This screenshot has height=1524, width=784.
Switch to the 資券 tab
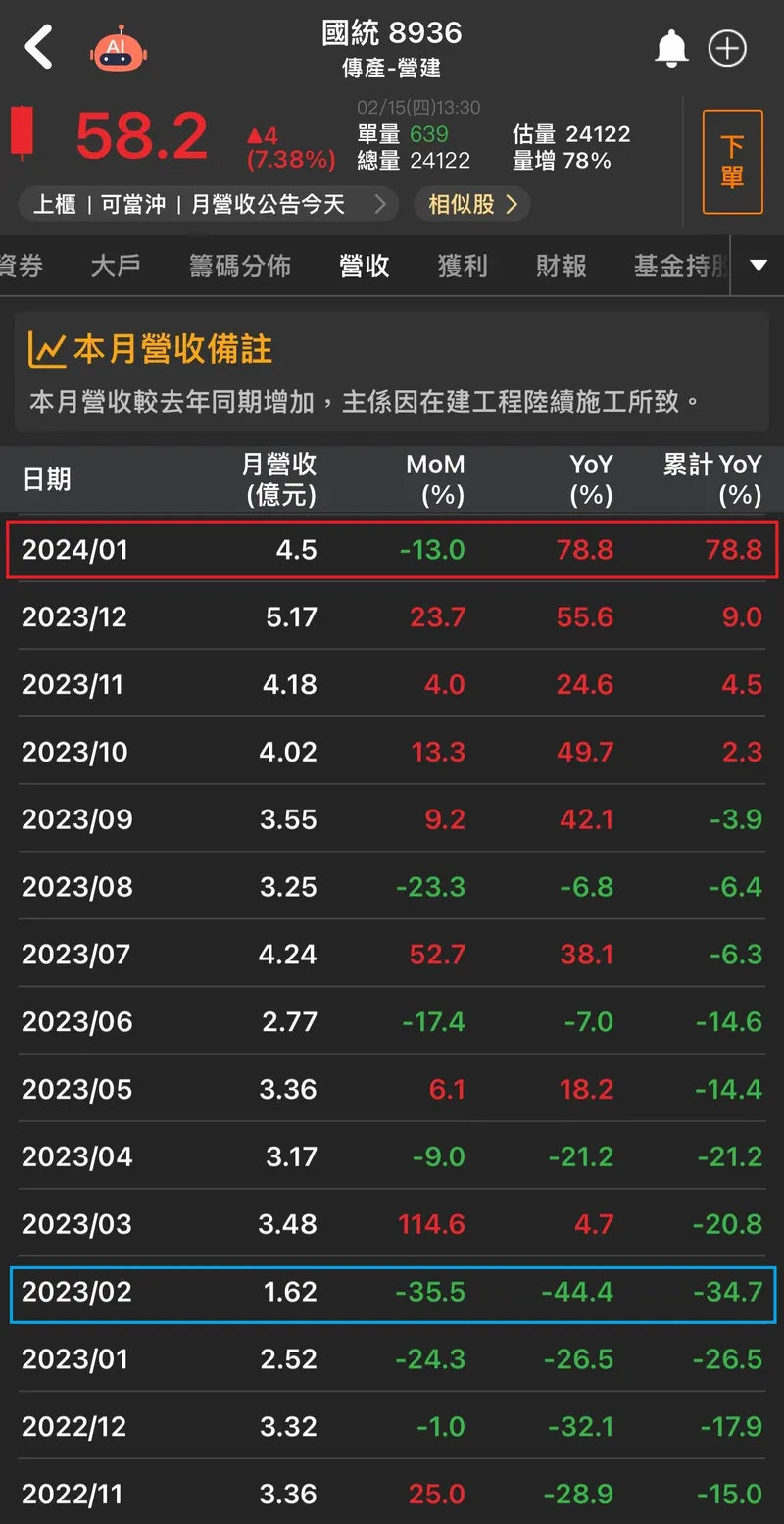point(22,266)
